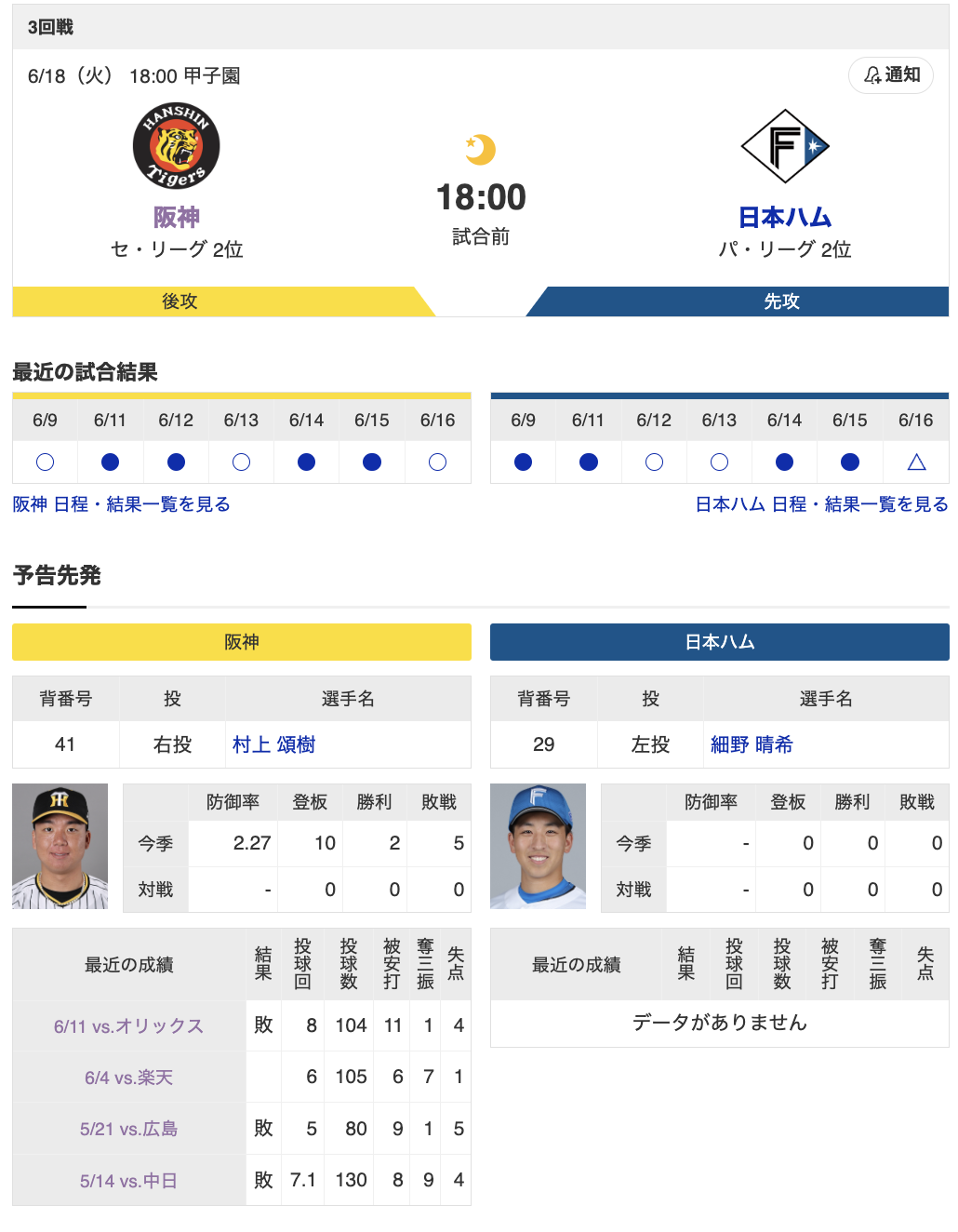Click Hanshin's 6/16 loss result circle
Screen dimensions: 958x1232
click(x=437, y=462)
